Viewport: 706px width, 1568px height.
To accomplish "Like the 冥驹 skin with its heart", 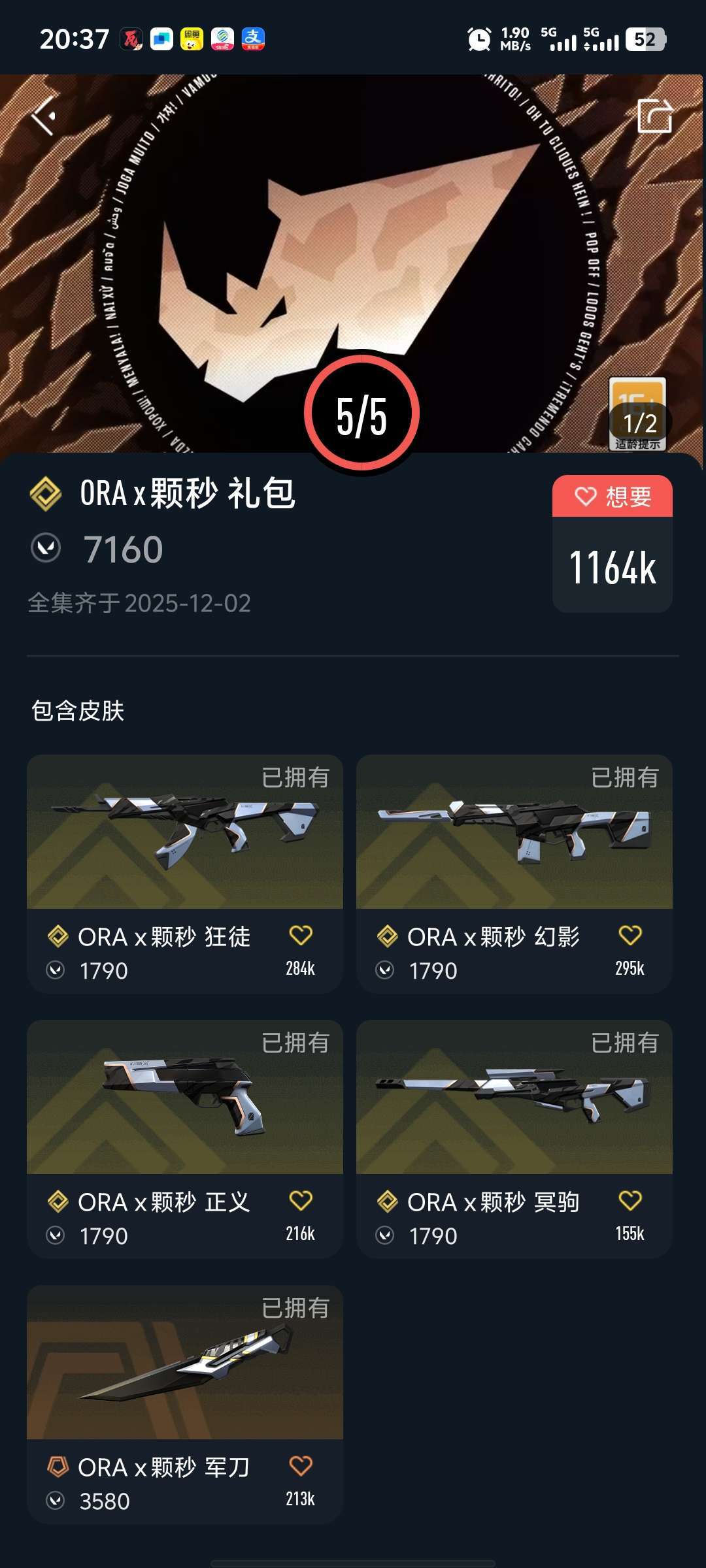I will pos(630,1200).
